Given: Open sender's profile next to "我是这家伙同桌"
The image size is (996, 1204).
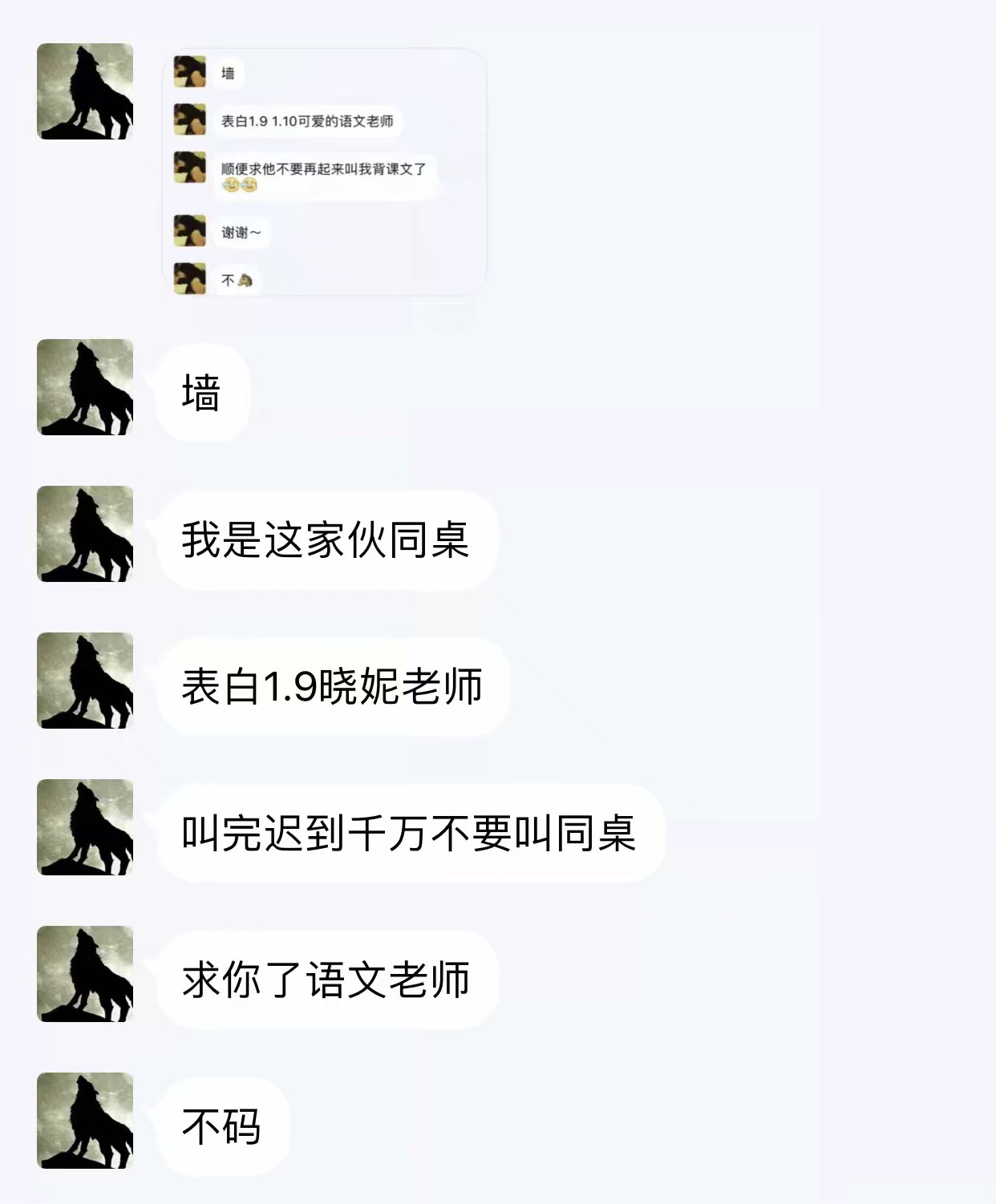Looking at the screenshot, I should tap(85, 534).
